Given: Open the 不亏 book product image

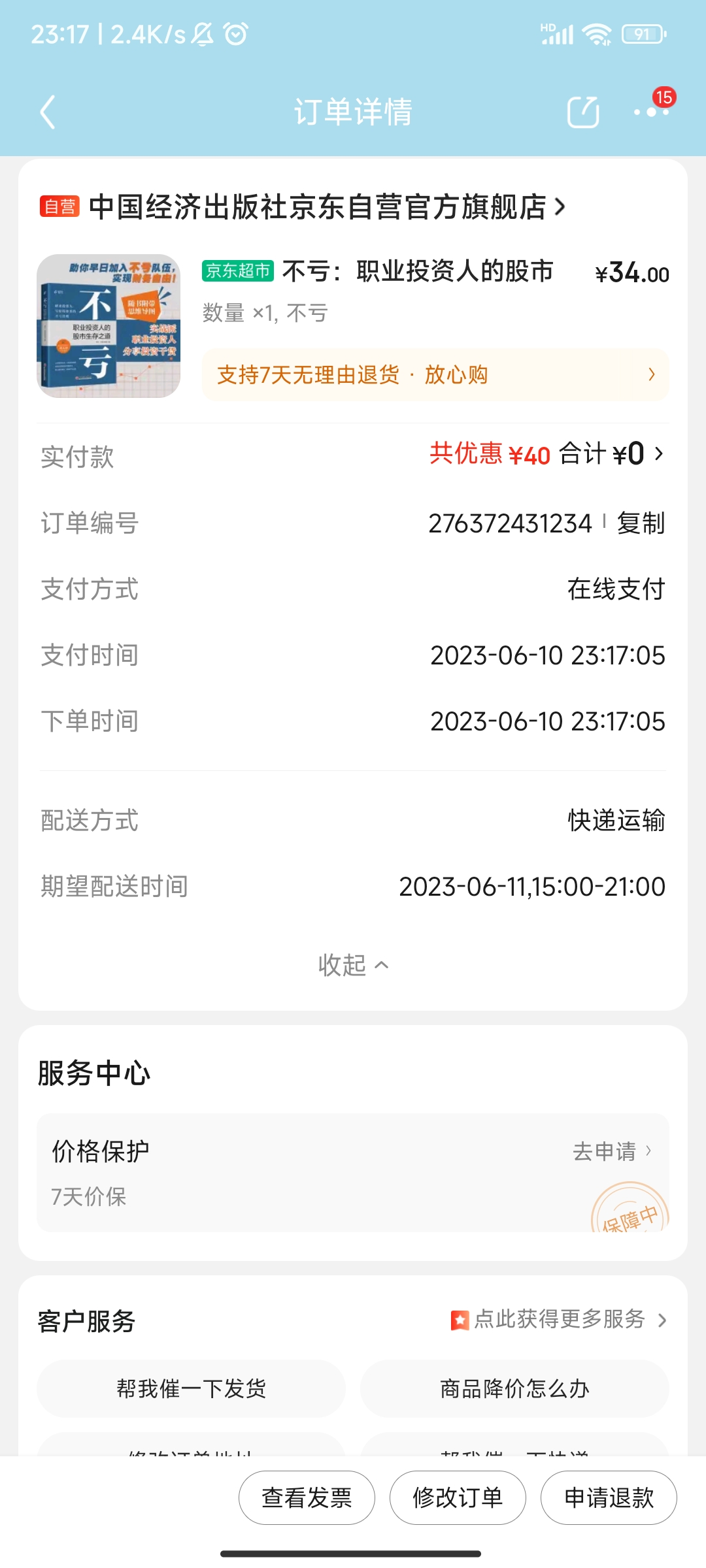Looking at the screenshot, I should (x=109, y=326).
